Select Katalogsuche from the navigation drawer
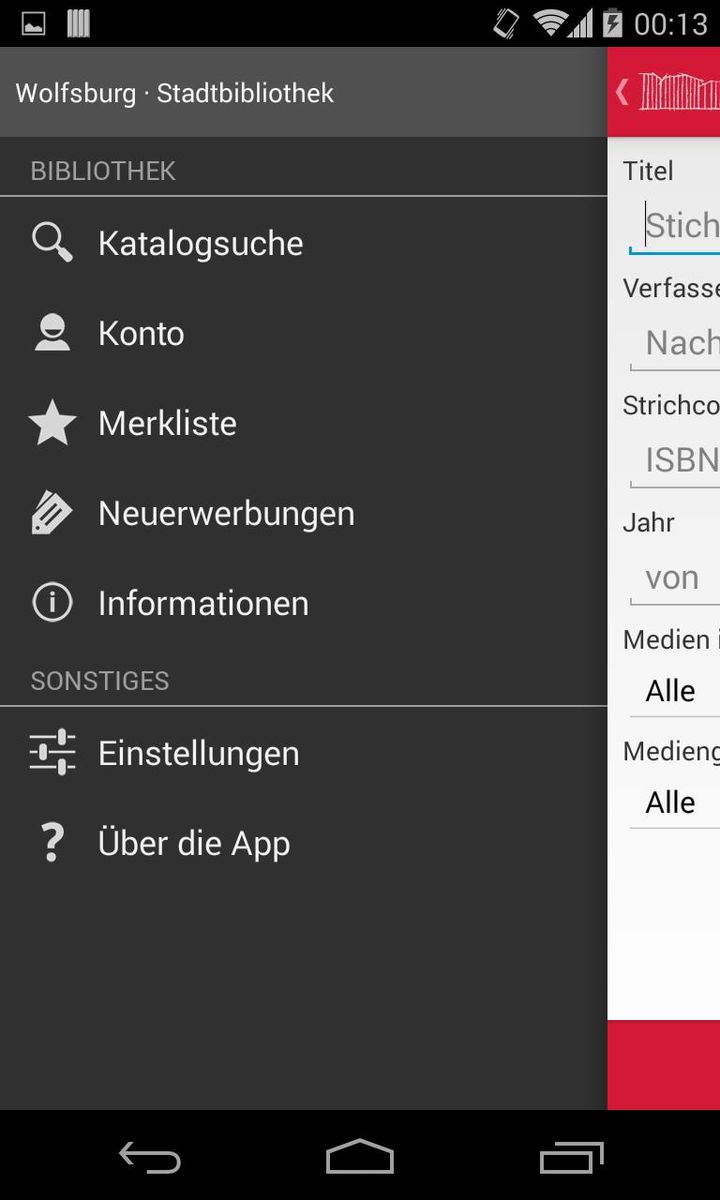720x1200 pixels. click(x=200, y=242)
